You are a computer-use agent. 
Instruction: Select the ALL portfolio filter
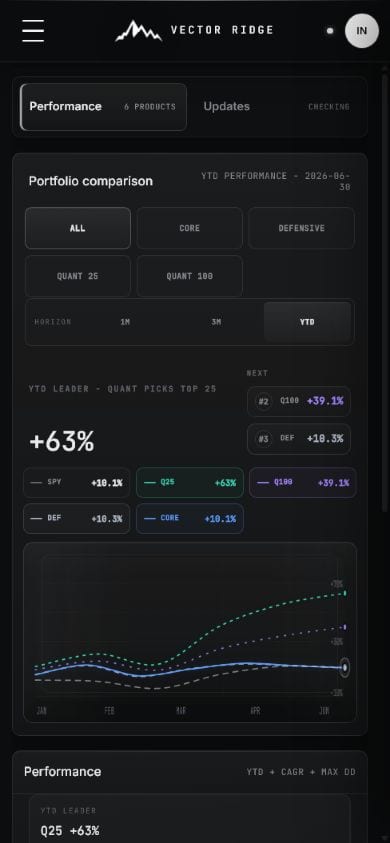tap(78, 228)
